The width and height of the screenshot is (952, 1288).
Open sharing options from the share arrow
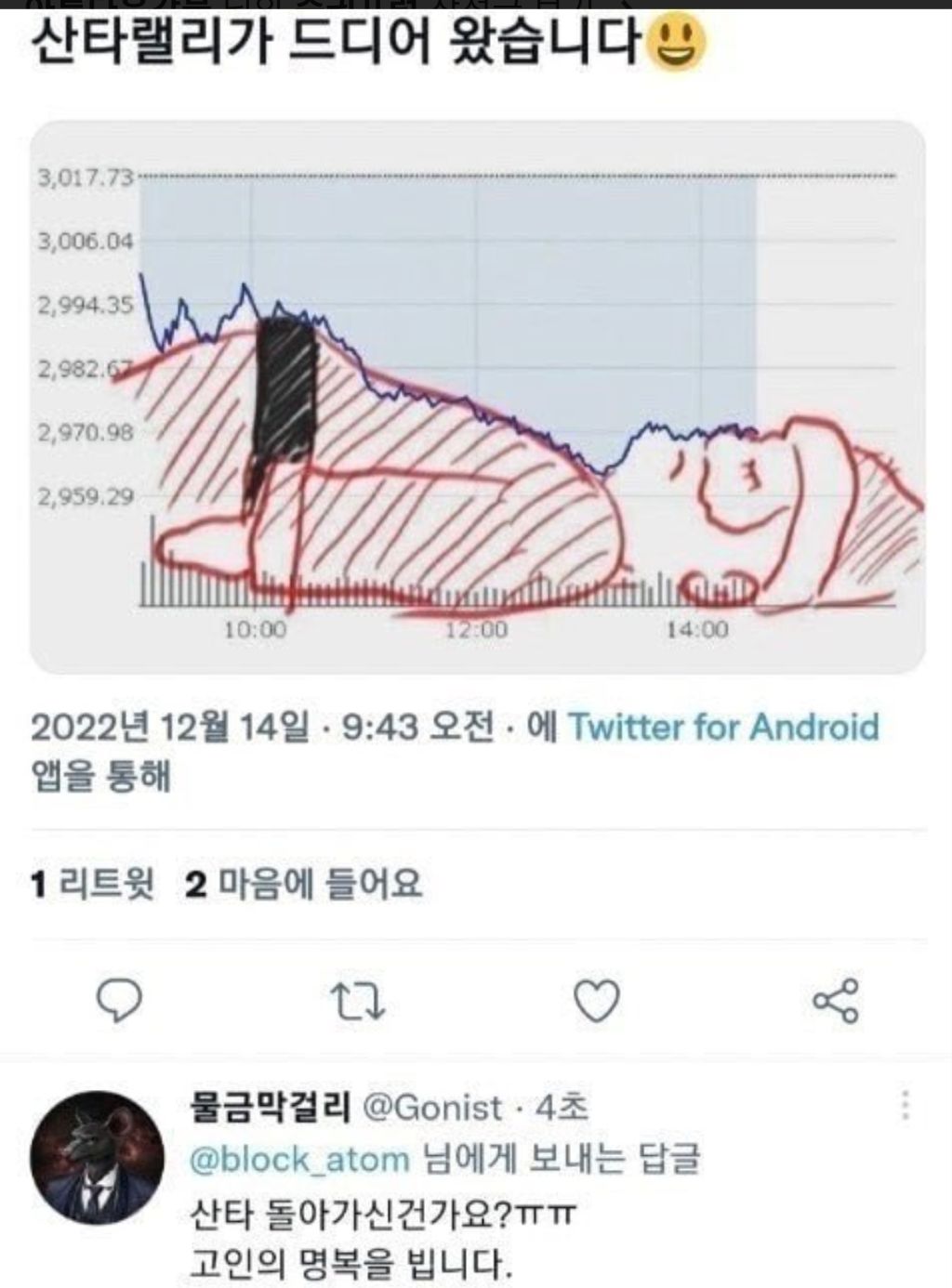click(x=835, y=1002)
